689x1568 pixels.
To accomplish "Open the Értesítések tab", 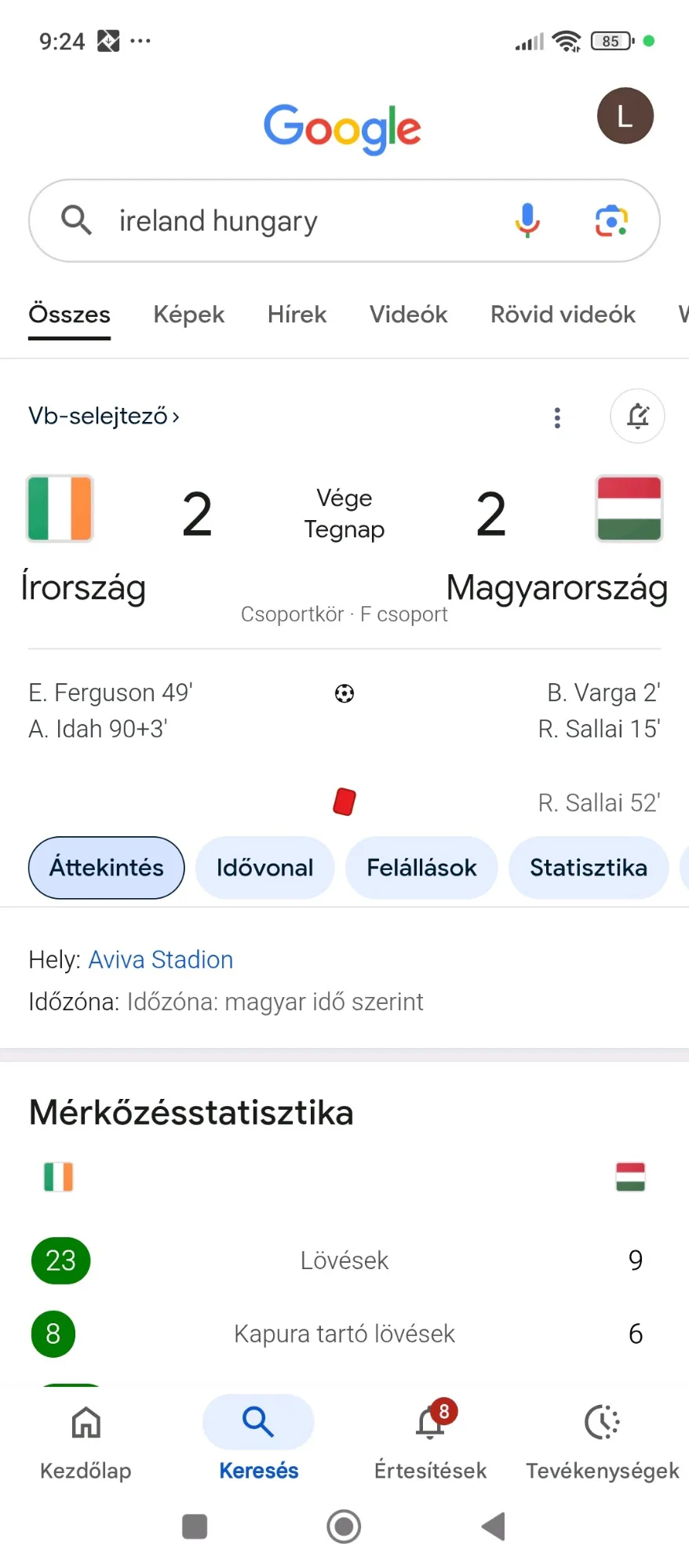I will pyautogui.click(x=430, y=1442).
